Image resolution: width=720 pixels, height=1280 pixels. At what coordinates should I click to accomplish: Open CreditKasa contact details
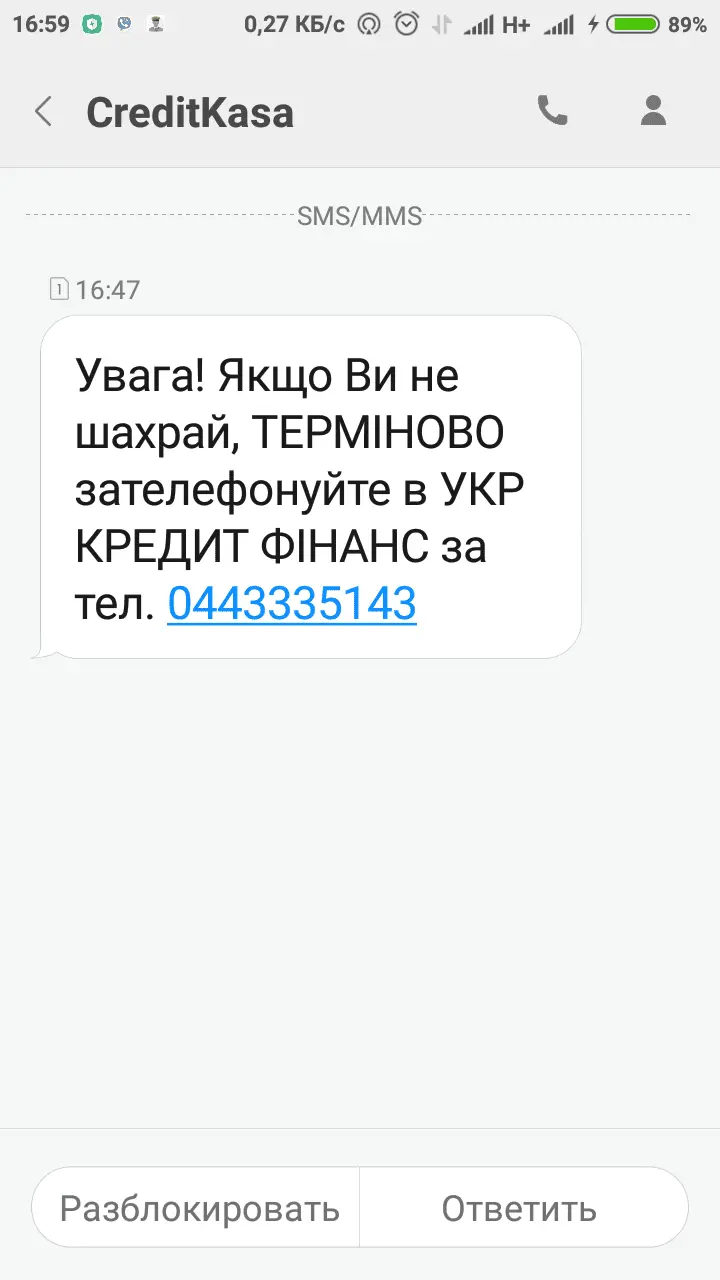pos(653,111)
